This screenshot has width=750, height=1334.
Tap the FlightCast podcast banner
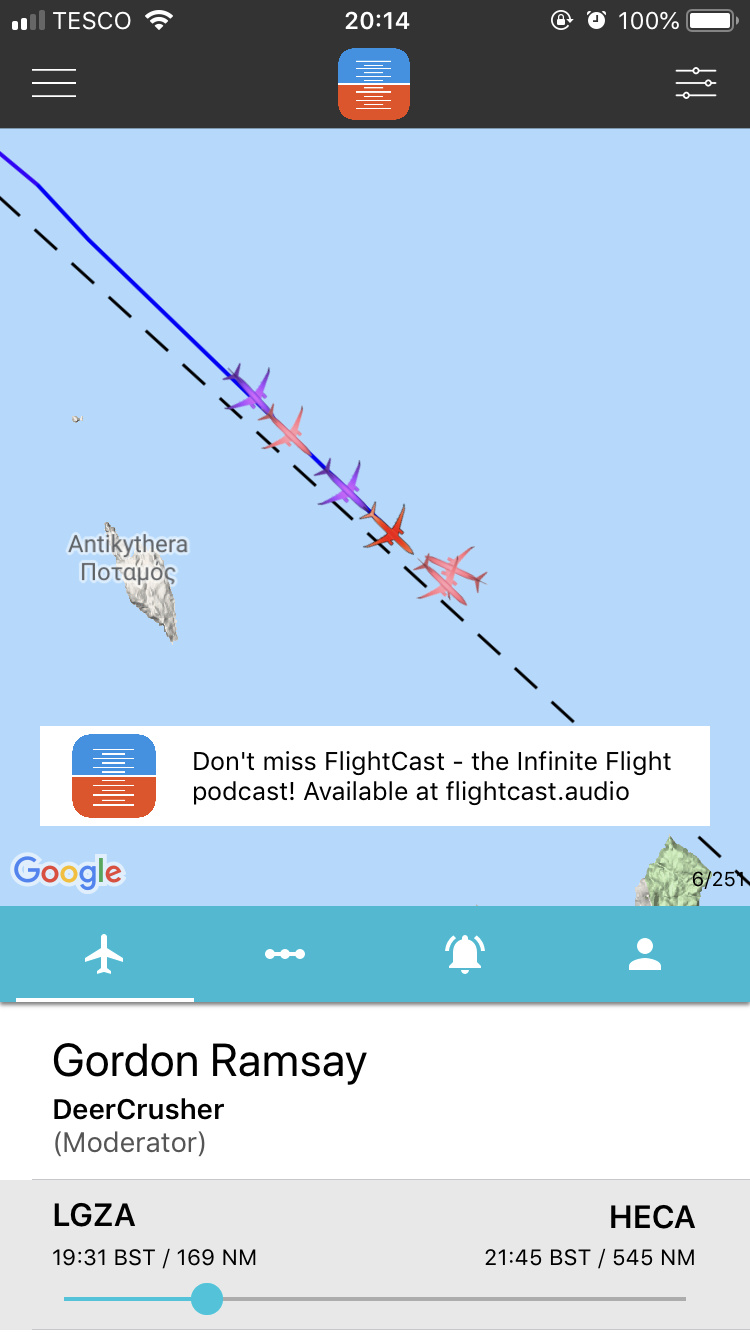[x=375, y=776]
